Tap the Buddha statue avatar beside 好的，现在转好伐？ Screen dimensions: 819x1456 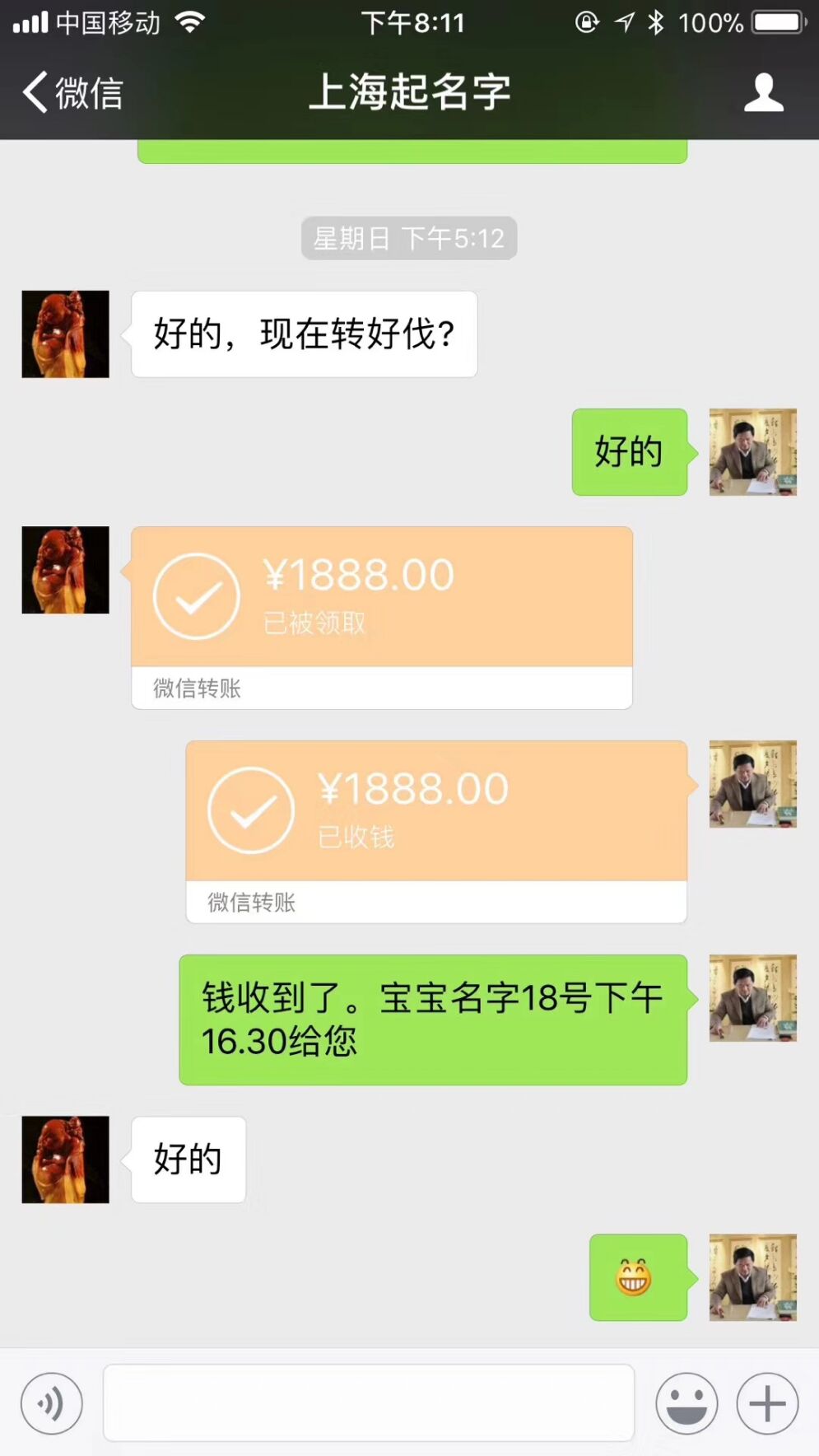pos(65,334)
